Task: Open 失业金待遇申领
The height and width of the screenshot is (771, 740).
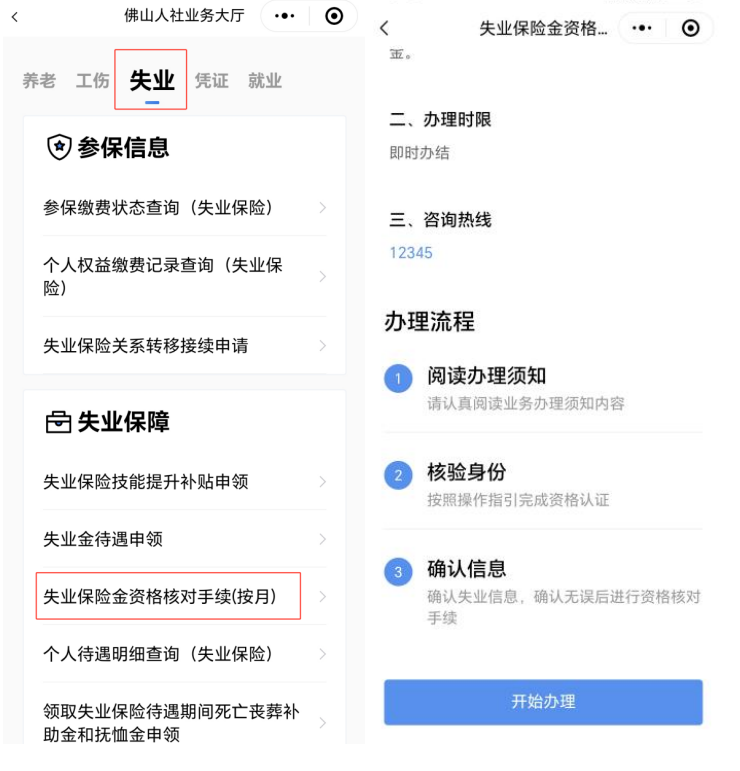Action: 185,540
